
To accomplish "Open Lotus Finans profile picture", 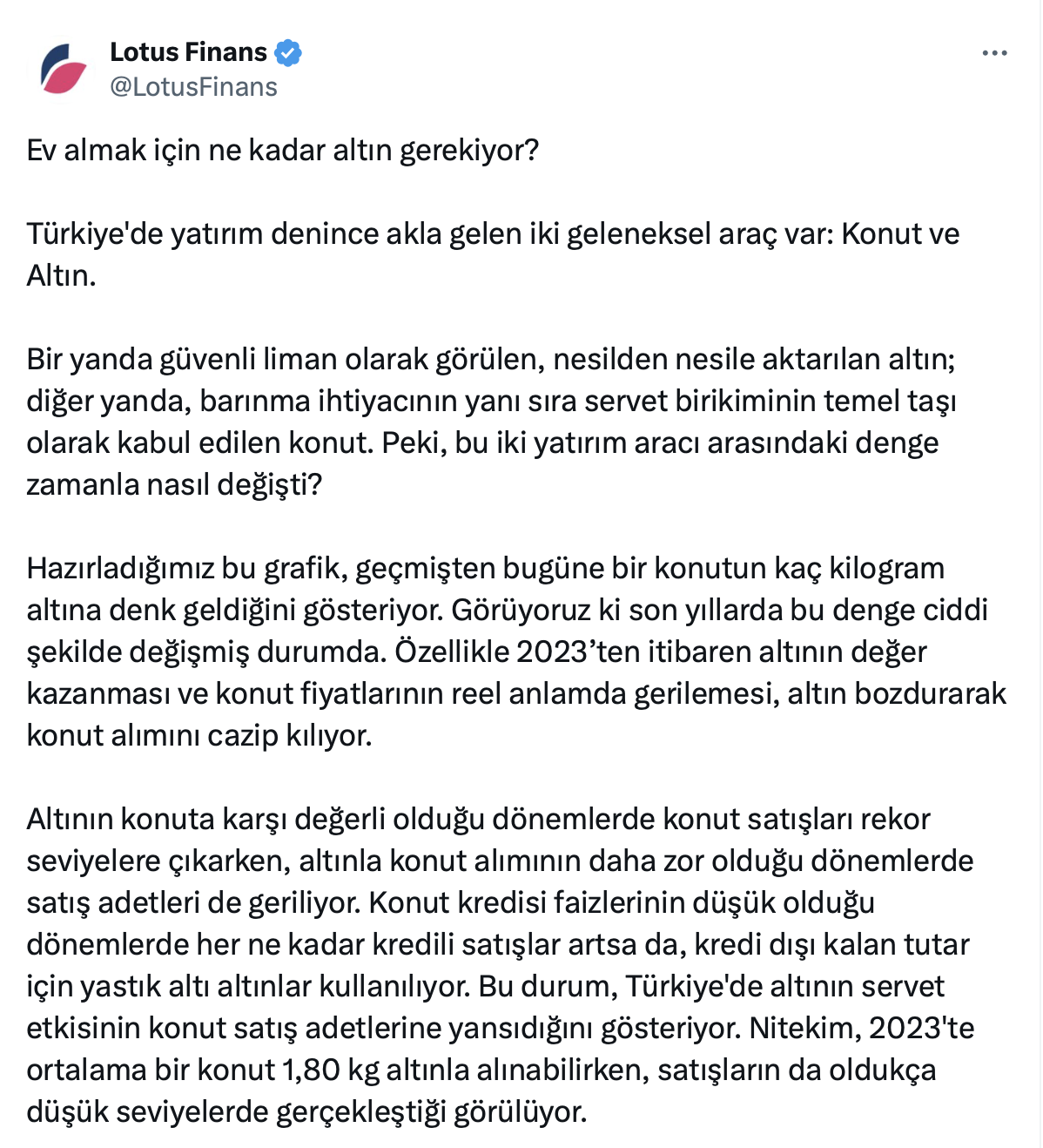I will click(x=63, y=69).
